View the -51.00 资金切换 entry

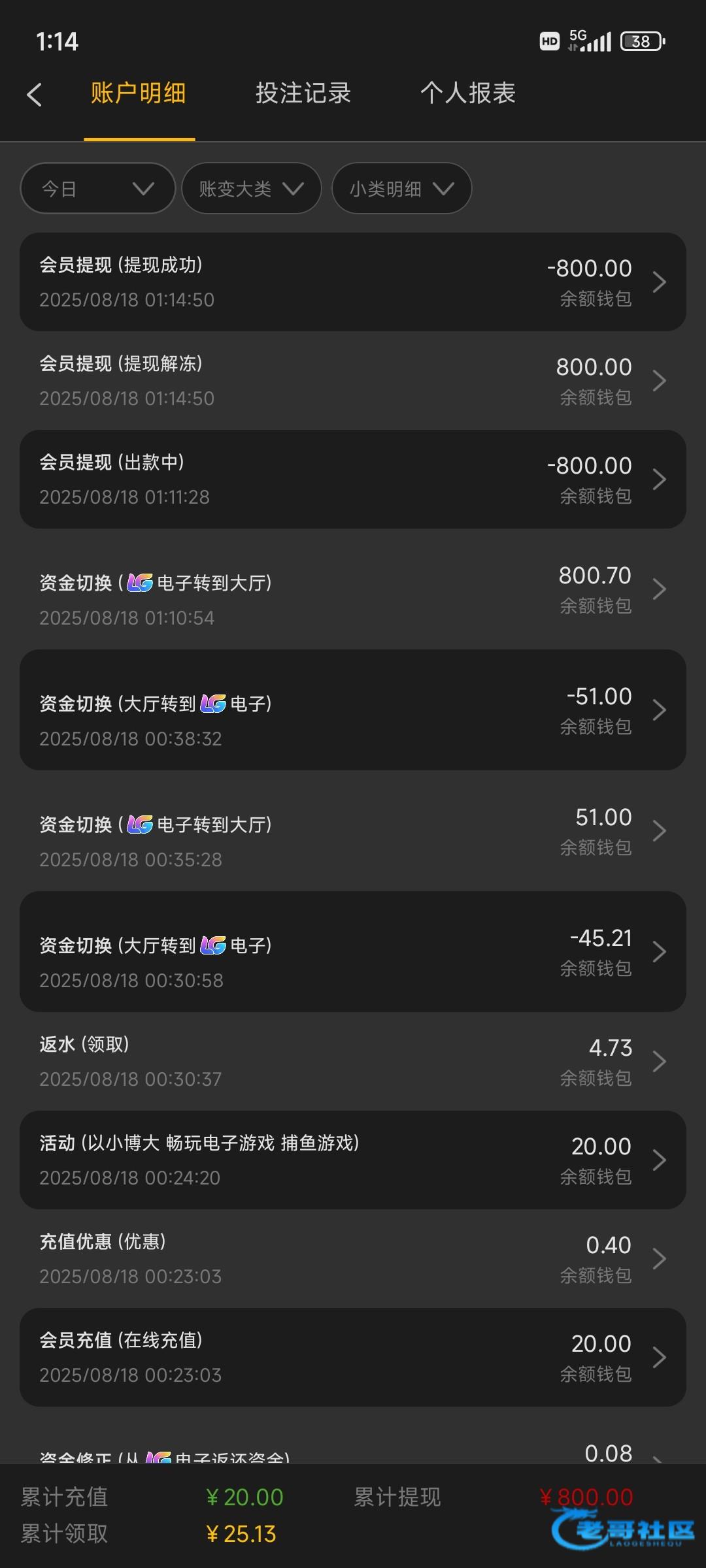353,710
